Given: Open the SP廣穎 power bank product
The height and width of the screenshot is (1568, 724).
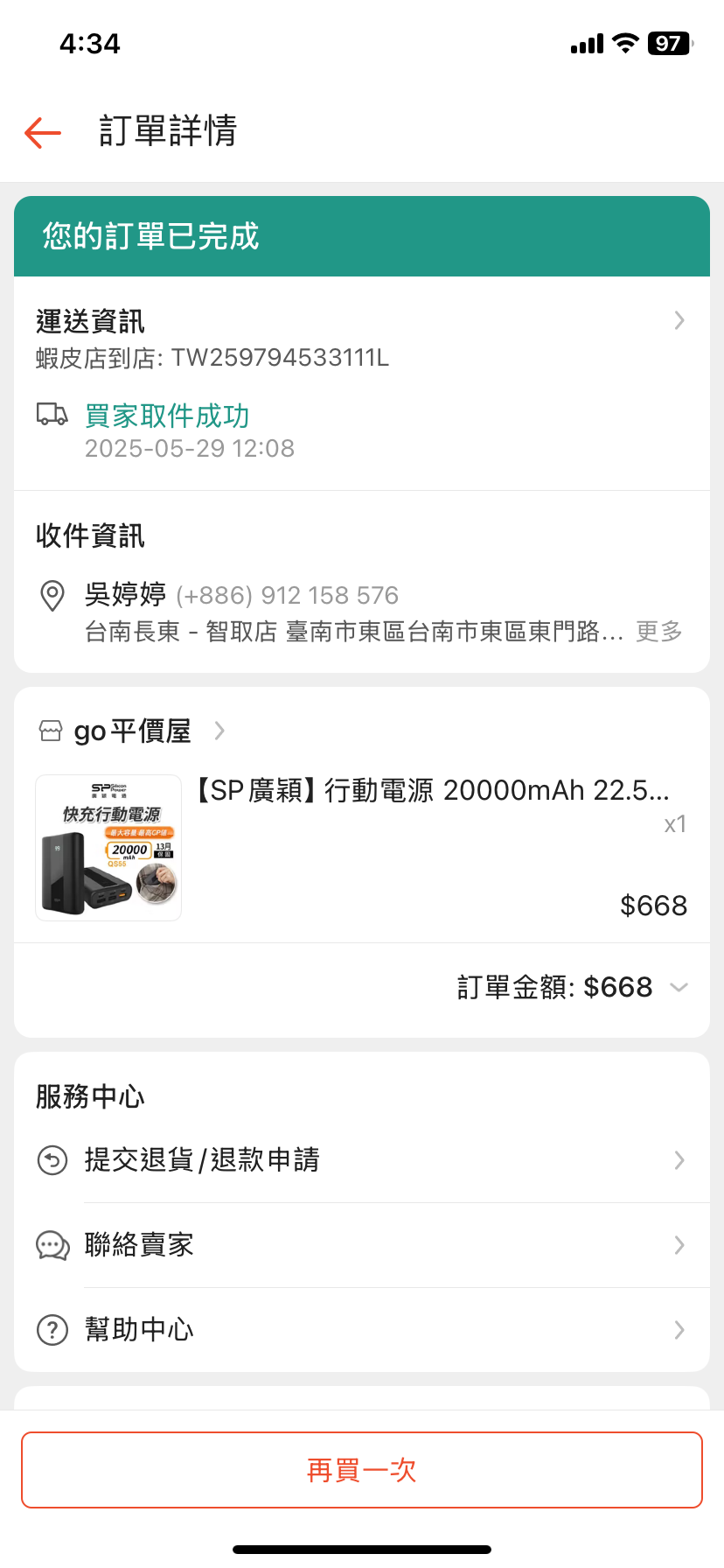Looking at the screenshot, I should coord(432,791).
